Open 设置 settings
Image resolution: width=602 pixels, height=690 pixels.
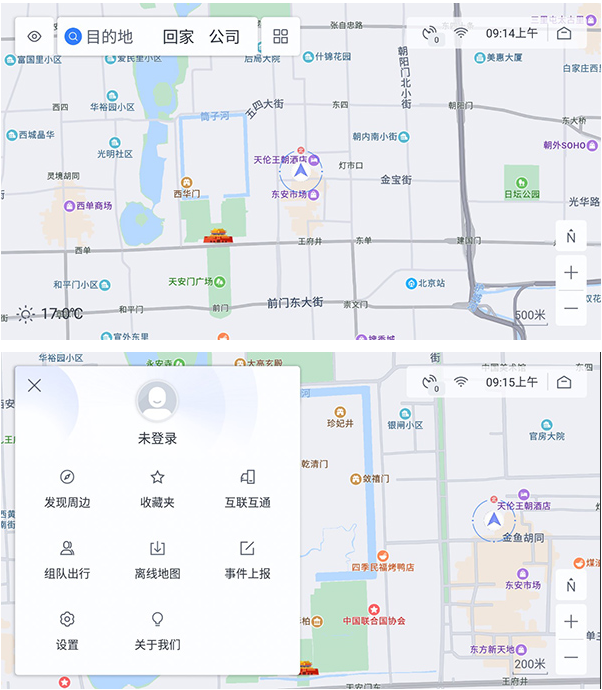tap(67, 630)
